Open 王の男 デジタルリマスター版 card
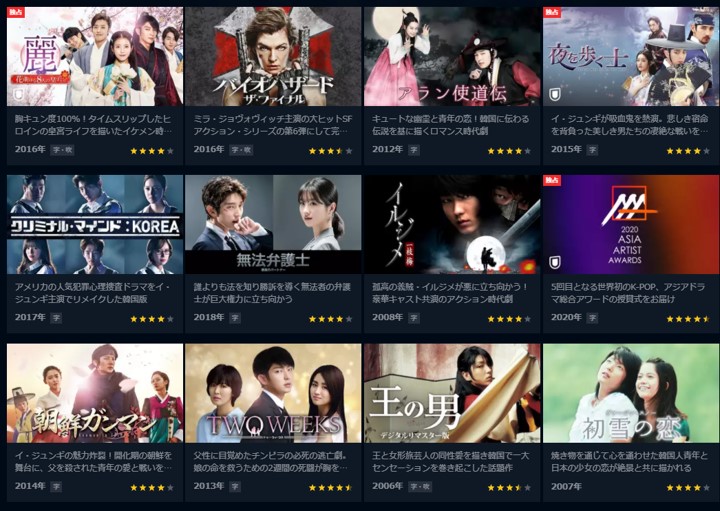The width and height of the screenshot is (720, 511). click(x=452, y=393)
